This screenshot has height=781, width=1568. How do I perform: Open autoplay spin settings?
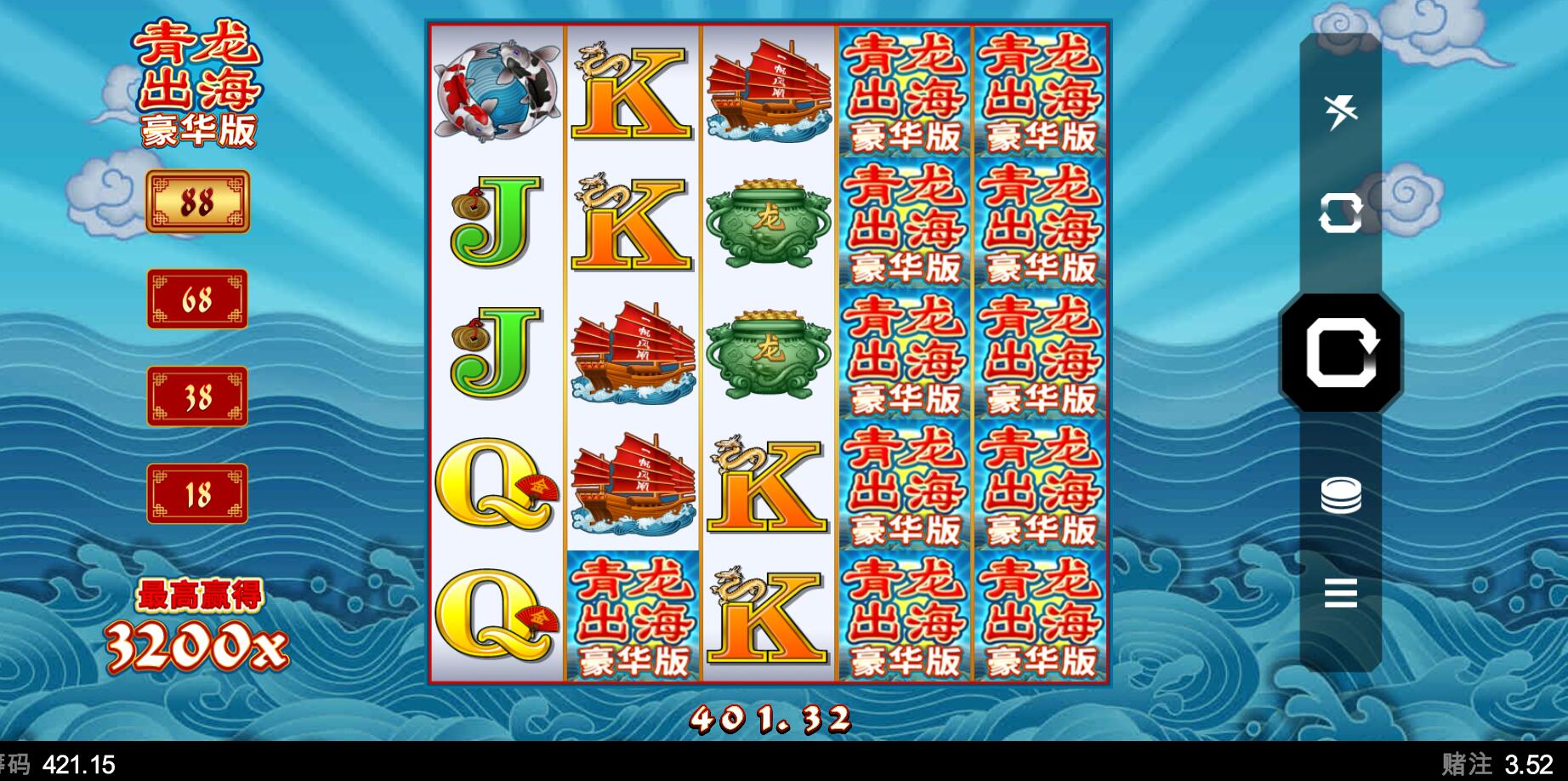[1340, 213]
